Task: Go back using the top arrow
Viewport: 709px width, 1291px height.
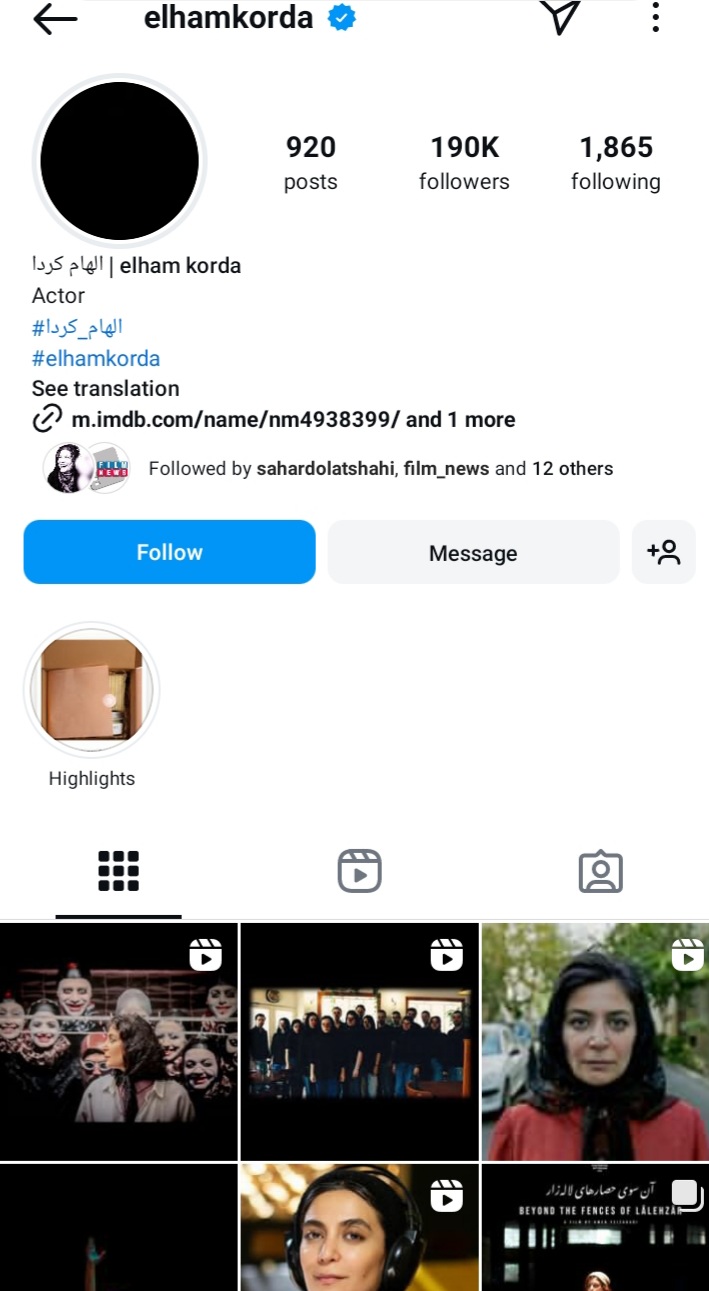Action: point(55,19)
